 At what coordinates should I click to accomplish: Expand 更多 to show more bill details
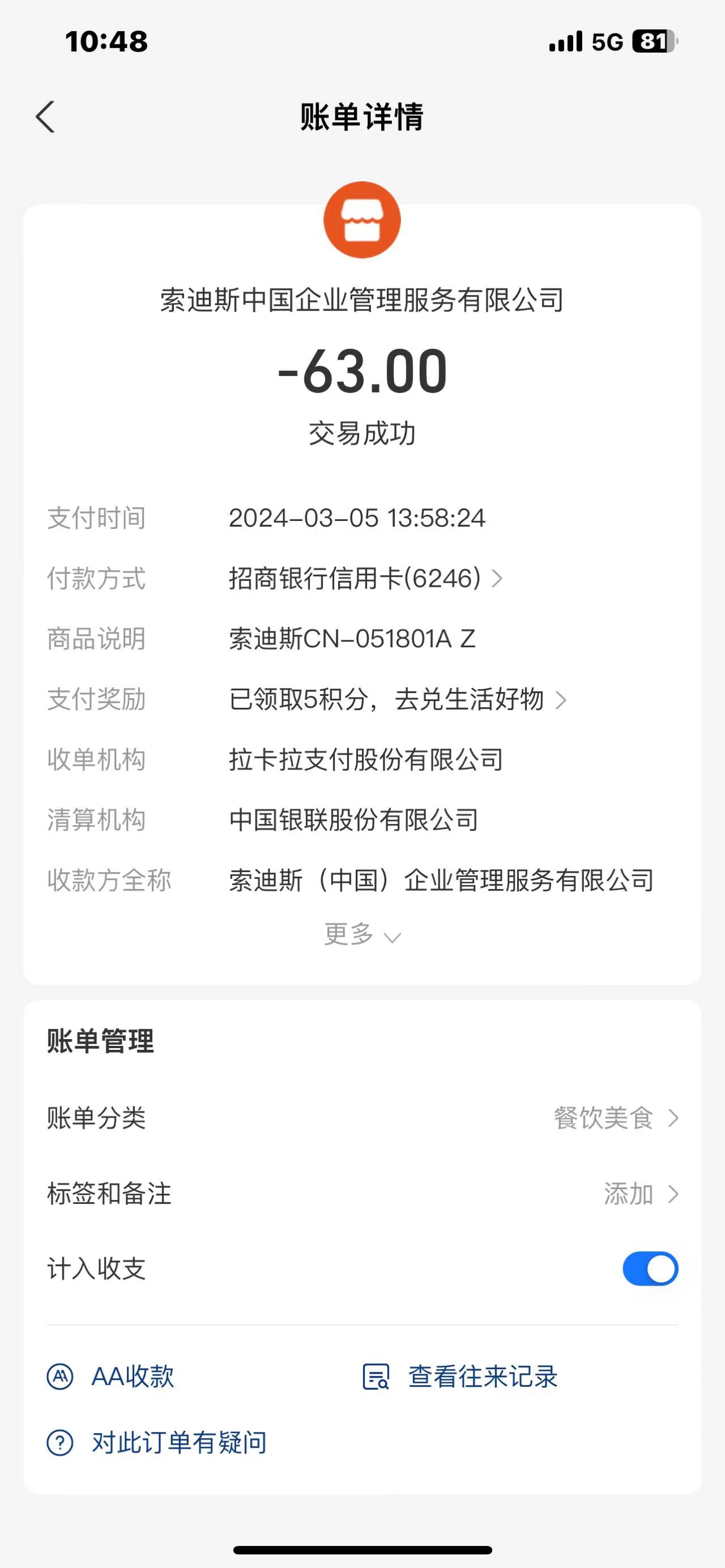click(x=362, y=935)
